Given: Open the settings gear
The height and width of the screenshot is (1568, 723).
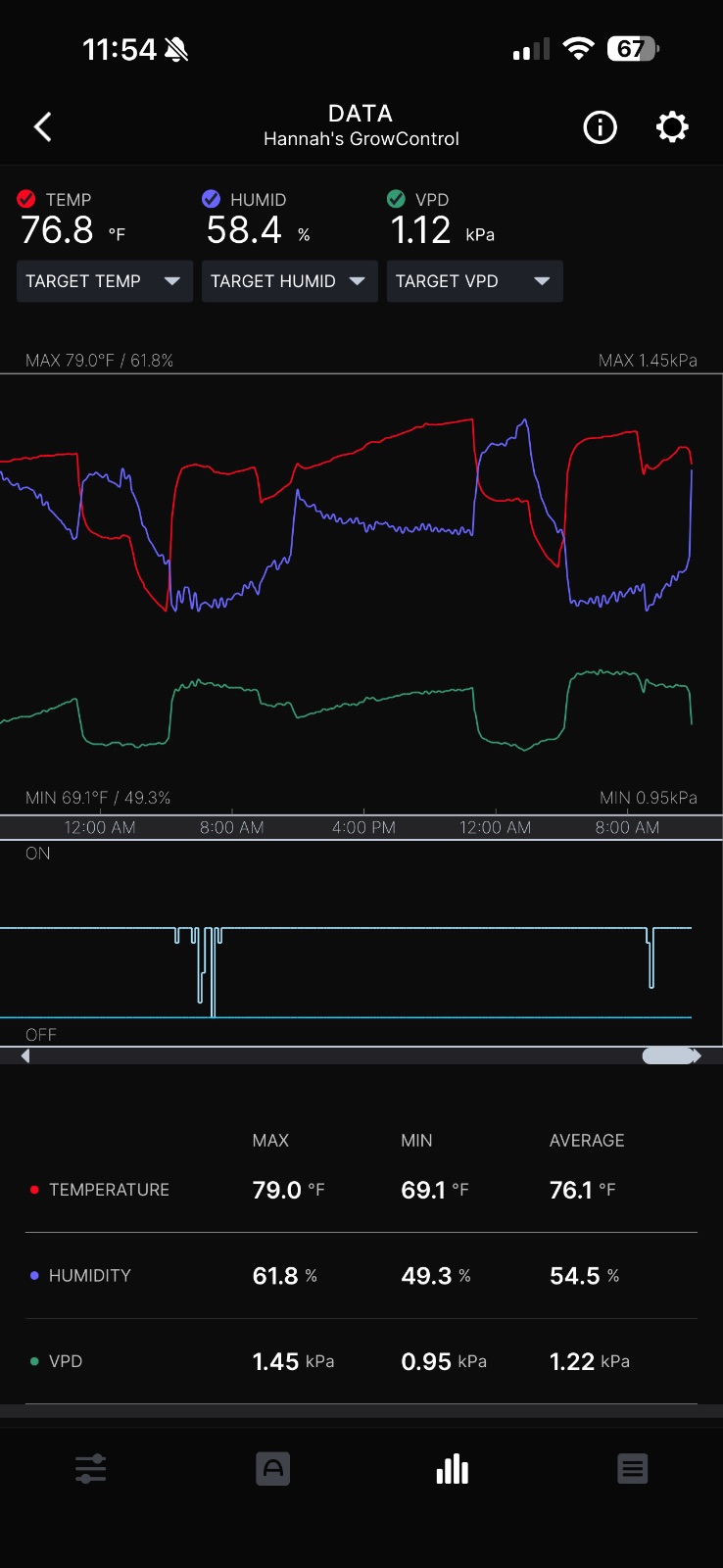Looking at the screenshot, I should [672, 127].
